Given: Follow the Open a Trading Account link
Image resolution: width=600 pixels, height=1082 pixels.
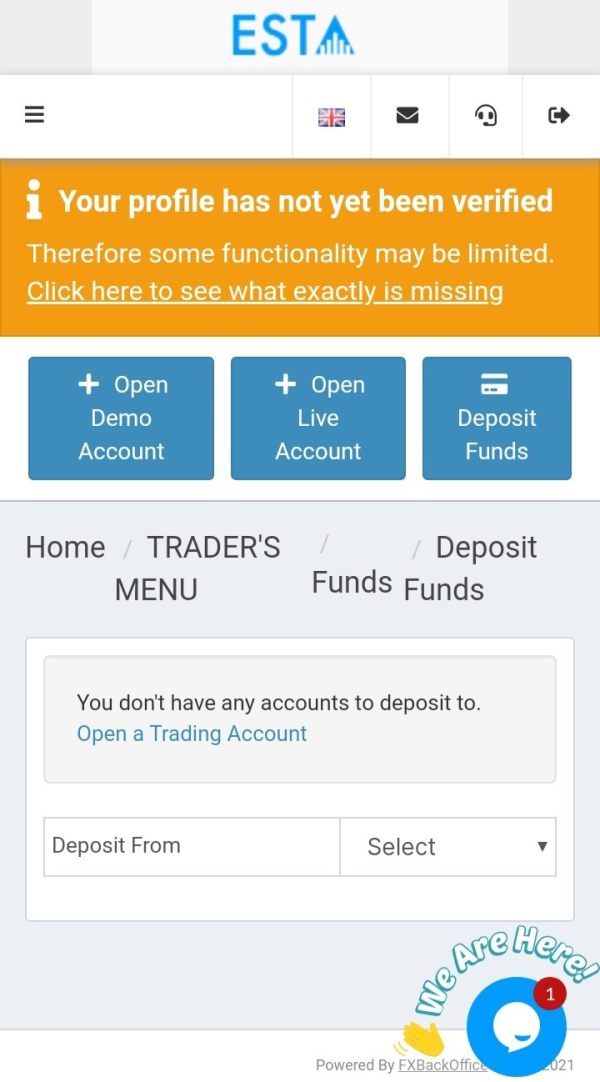Looking at the screenshot, I should point(192,734).
